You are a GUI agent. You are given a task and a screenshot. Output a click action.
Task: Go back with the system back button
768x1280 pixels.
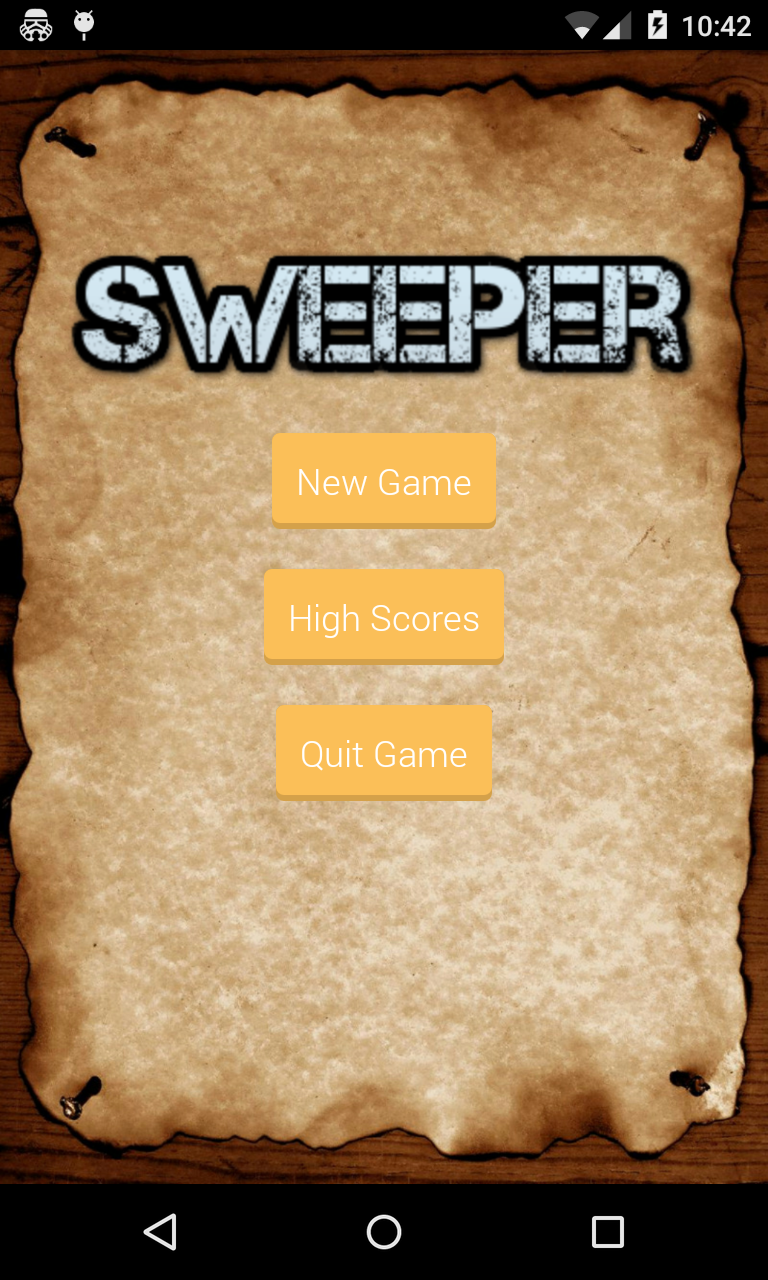click(x=160, y=1232)
